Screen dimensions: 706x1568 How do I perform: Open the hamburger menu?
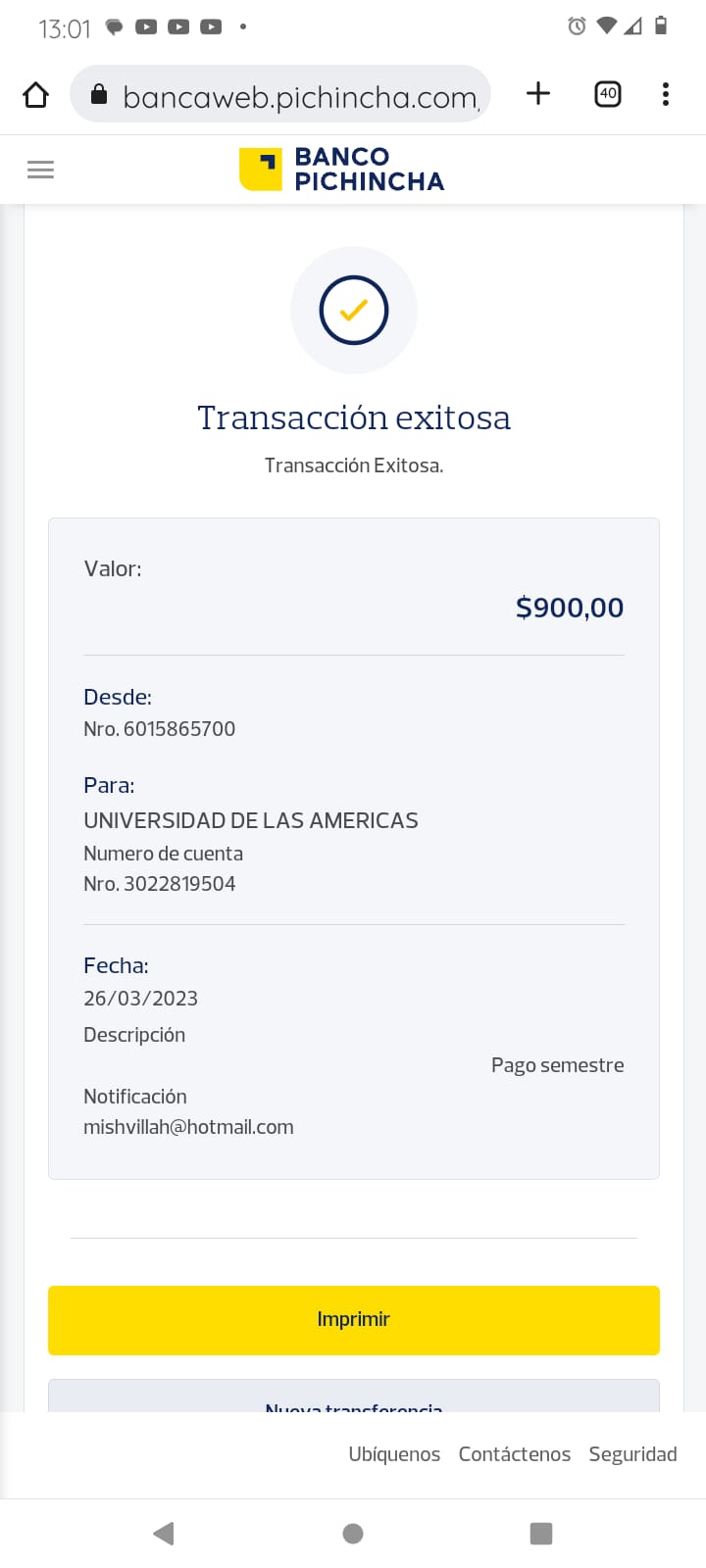pyautogui.click(x=40, y=170)
